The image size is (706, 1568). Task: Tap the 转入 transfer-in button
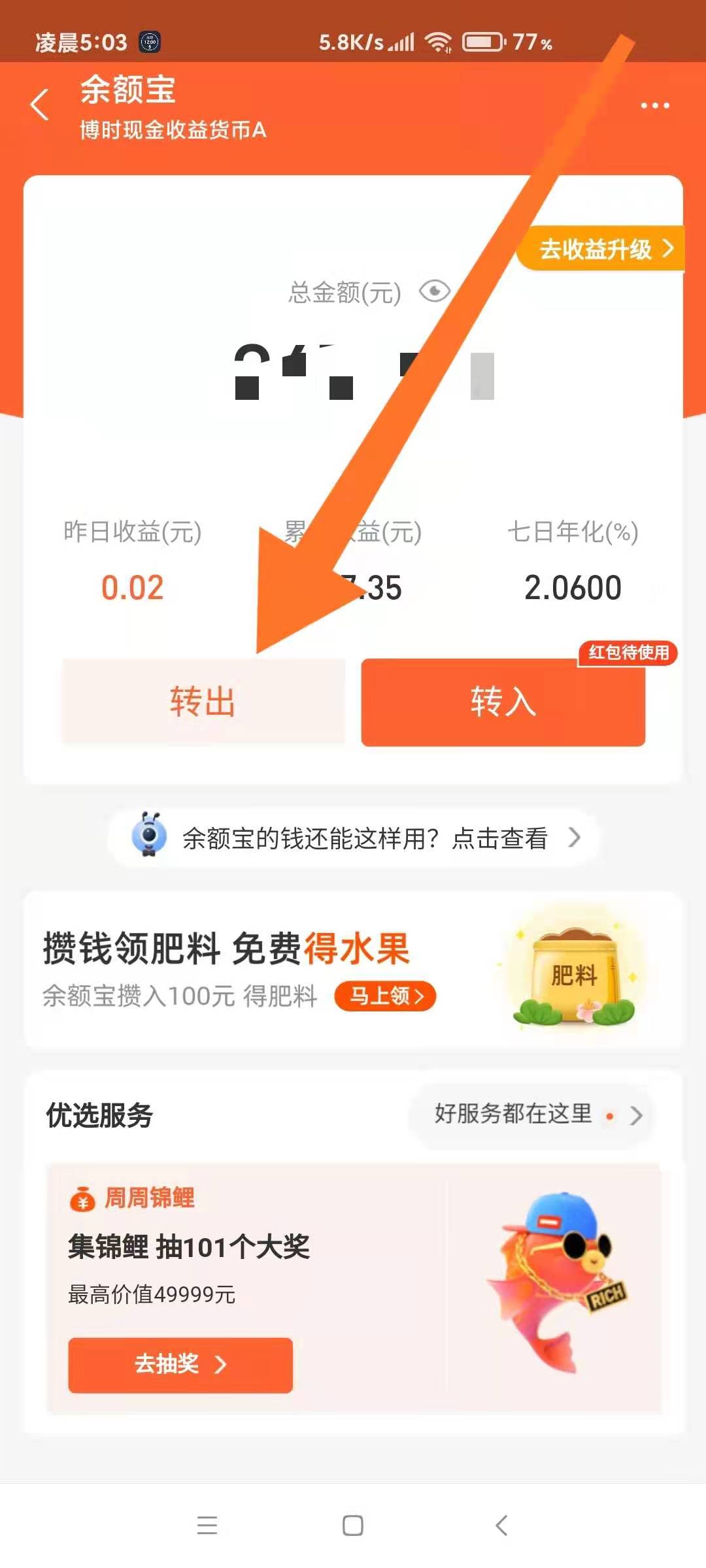click(x=503, y=702)
